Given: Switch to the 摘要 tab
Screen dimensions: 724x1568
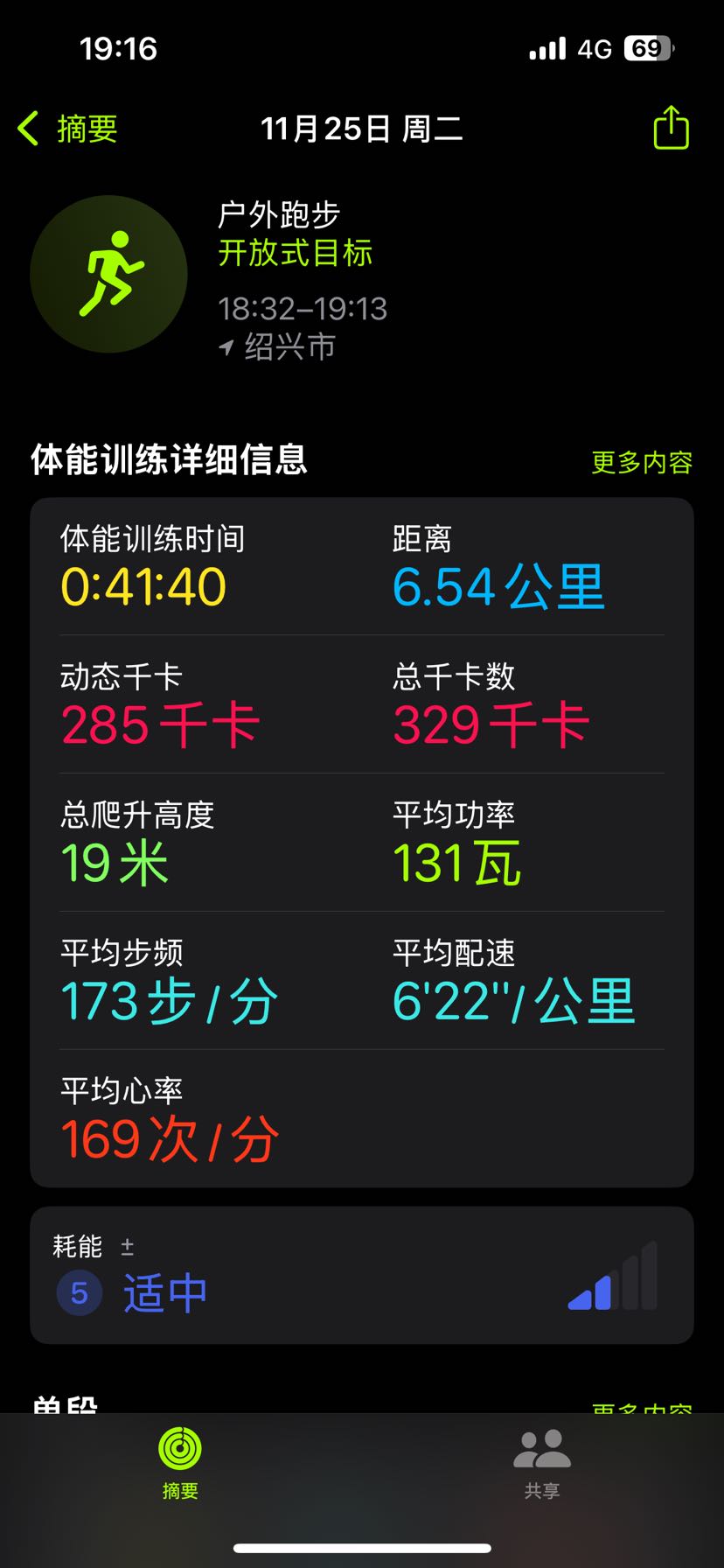Looking at the screenshot, I should coord(180,1461).
